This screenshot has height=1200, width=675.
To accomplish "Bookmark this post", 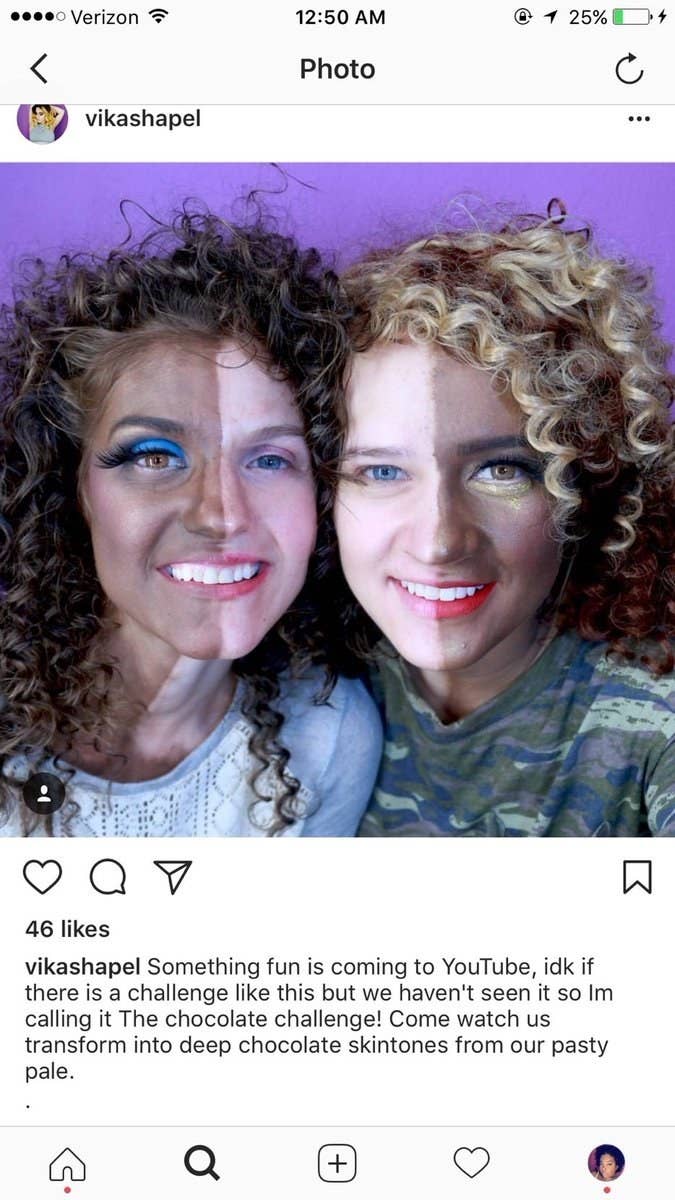I will pyautogui.click(x=637, y=877).
